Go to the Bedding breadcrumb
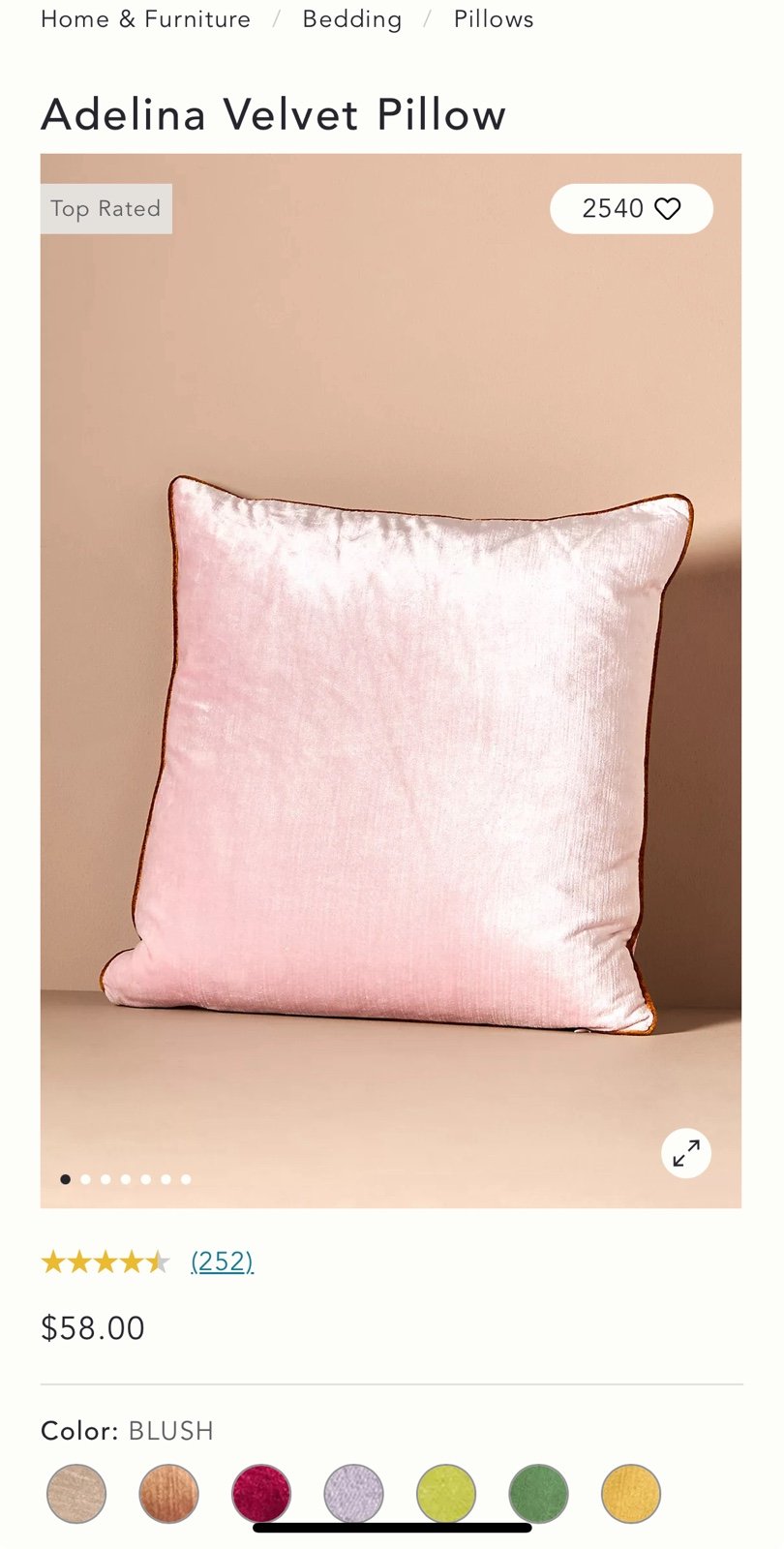The image size is (784, 1549). click(x=352, y=19)
